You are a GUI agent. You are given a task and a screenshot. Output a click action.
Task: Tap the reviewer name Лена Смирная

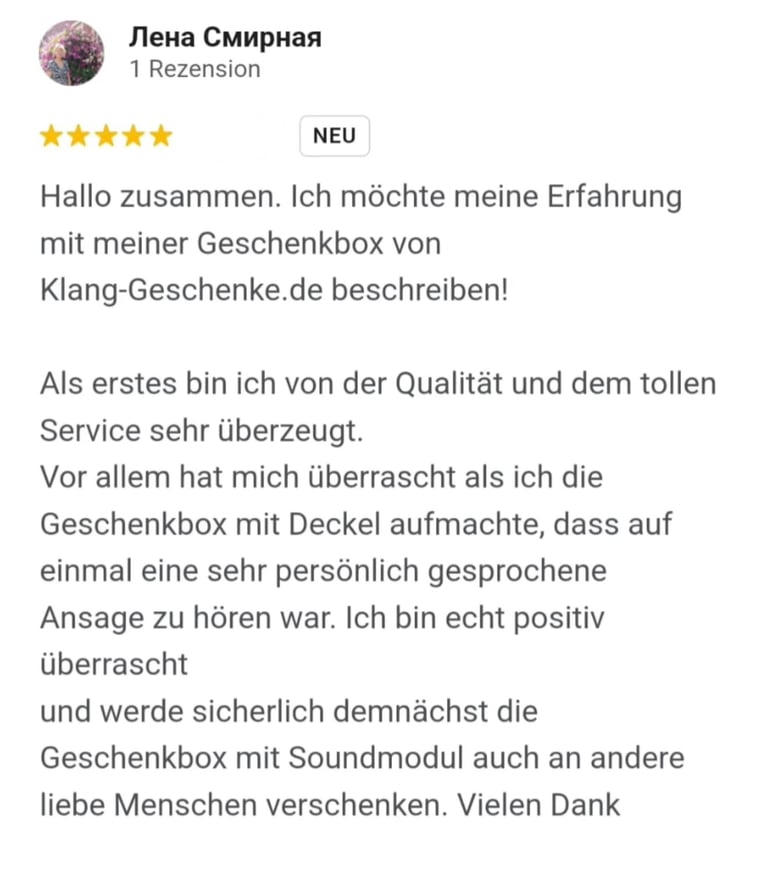point(225,38)
